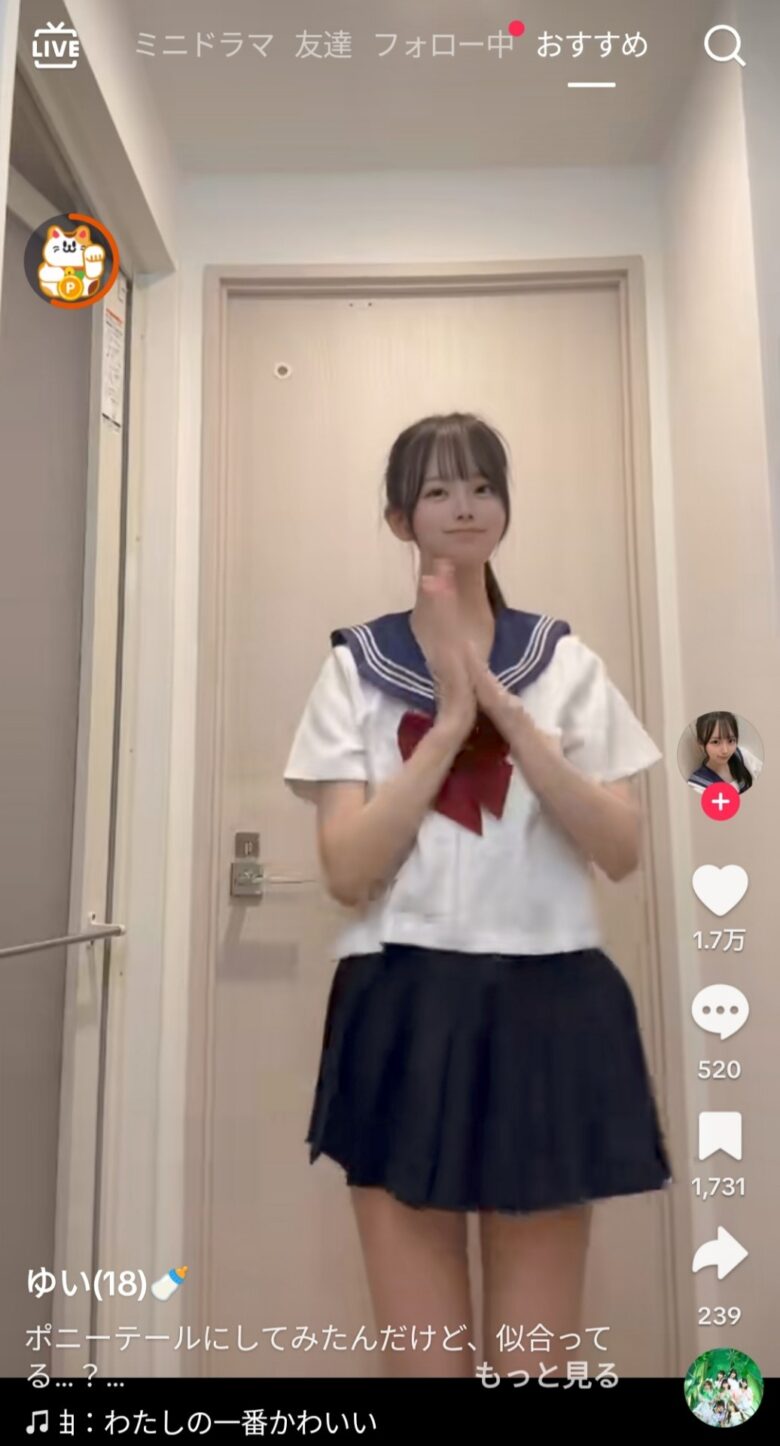Open the ゆい(18) username
The height and width of the screenshot is (1446, 780).
click(88, 1282)
